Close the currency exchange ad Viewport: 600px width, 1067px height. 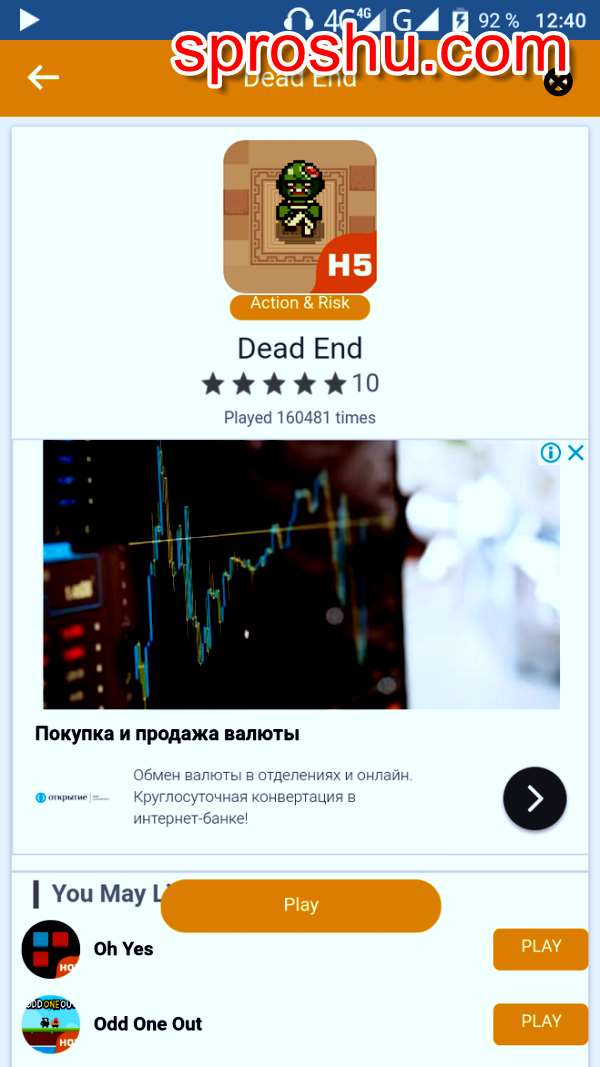576,453
